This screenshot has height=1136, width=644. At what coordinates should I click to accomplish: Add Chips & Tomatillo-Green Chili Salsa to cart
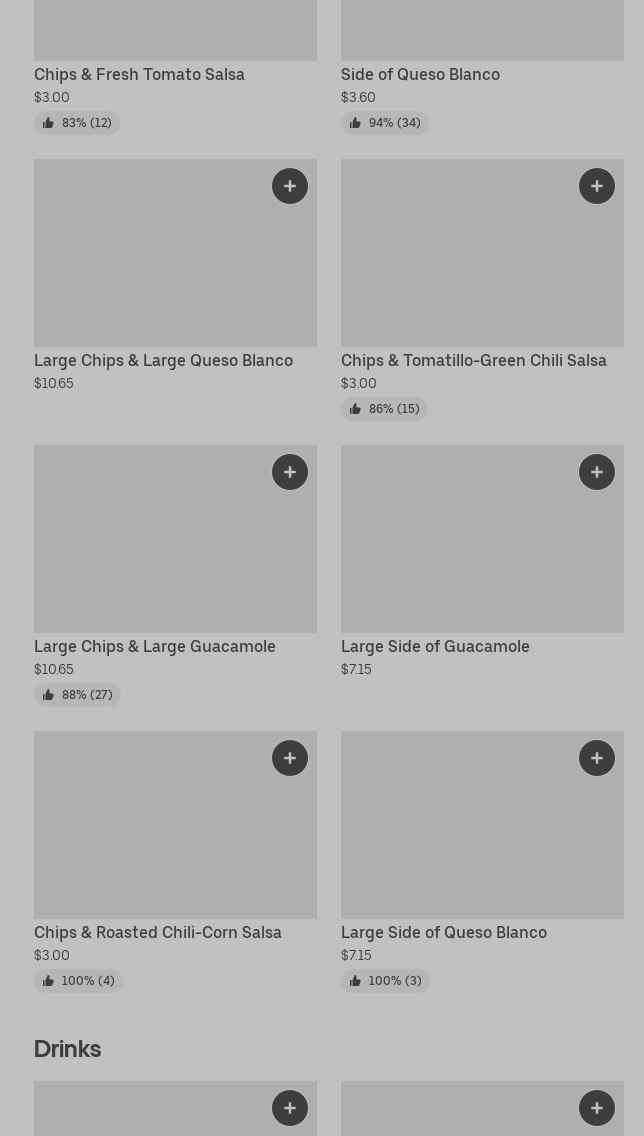[x=597, y=186]
